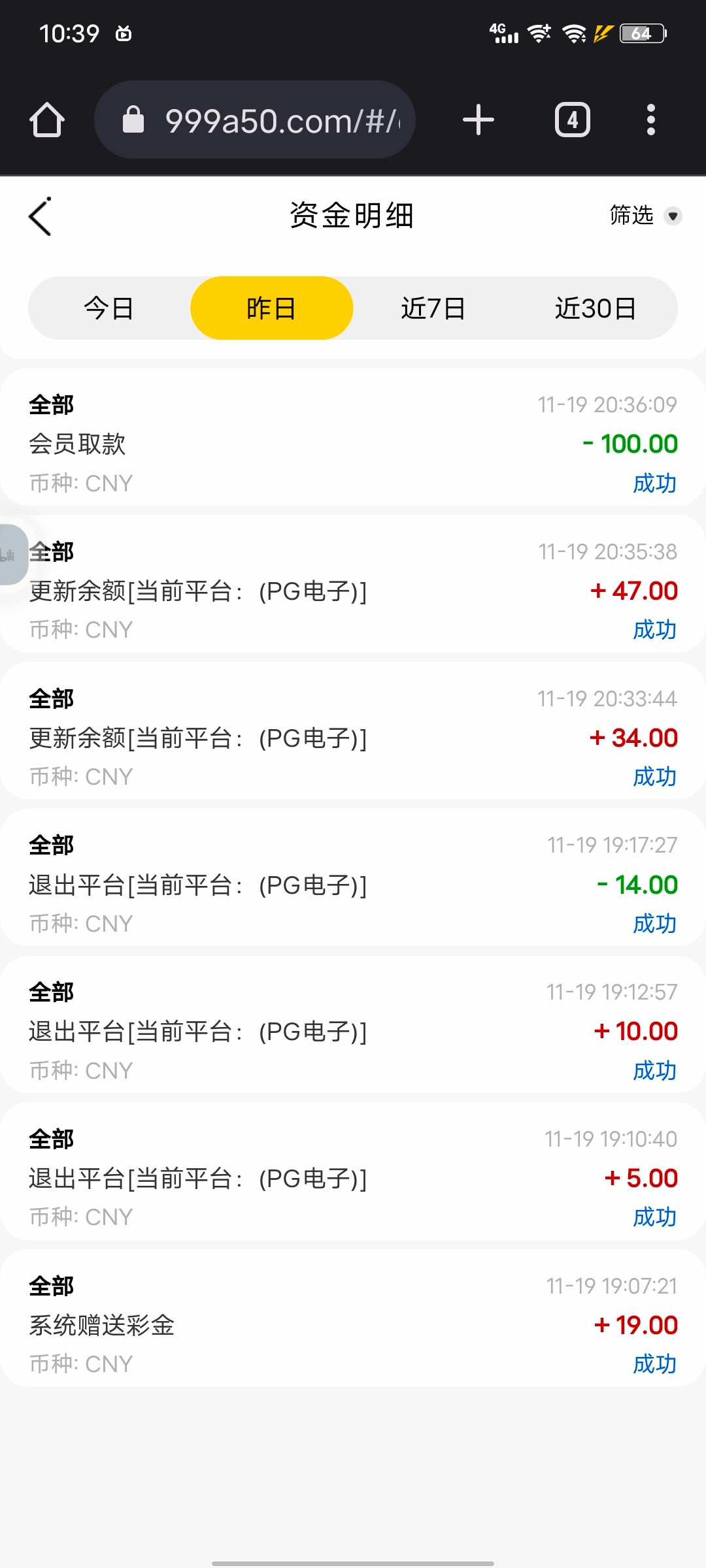Tap the browser home icon
706x1568 pixels.
(47, 120)
